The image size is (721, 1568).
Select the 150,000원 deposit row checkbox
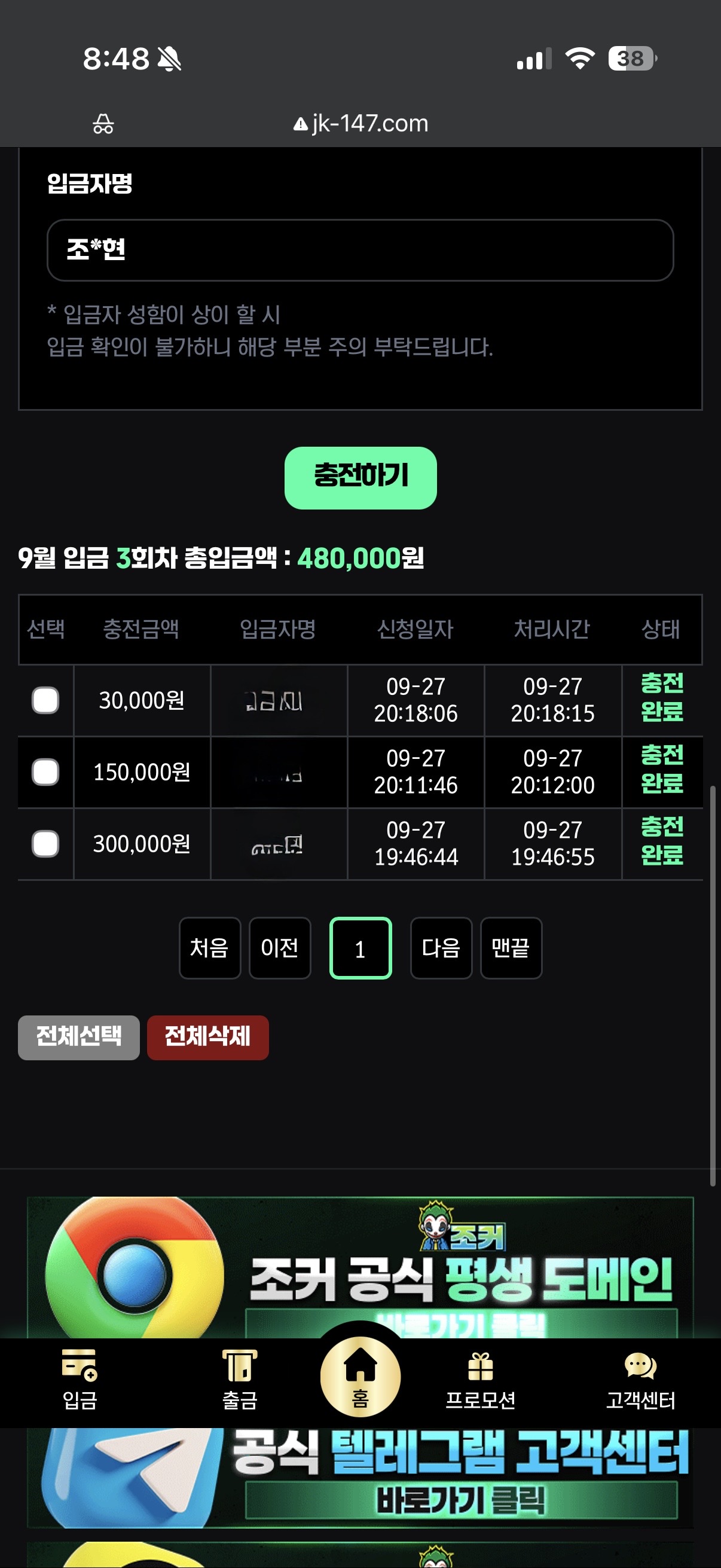pyautogui.click(x=45, y=772)
